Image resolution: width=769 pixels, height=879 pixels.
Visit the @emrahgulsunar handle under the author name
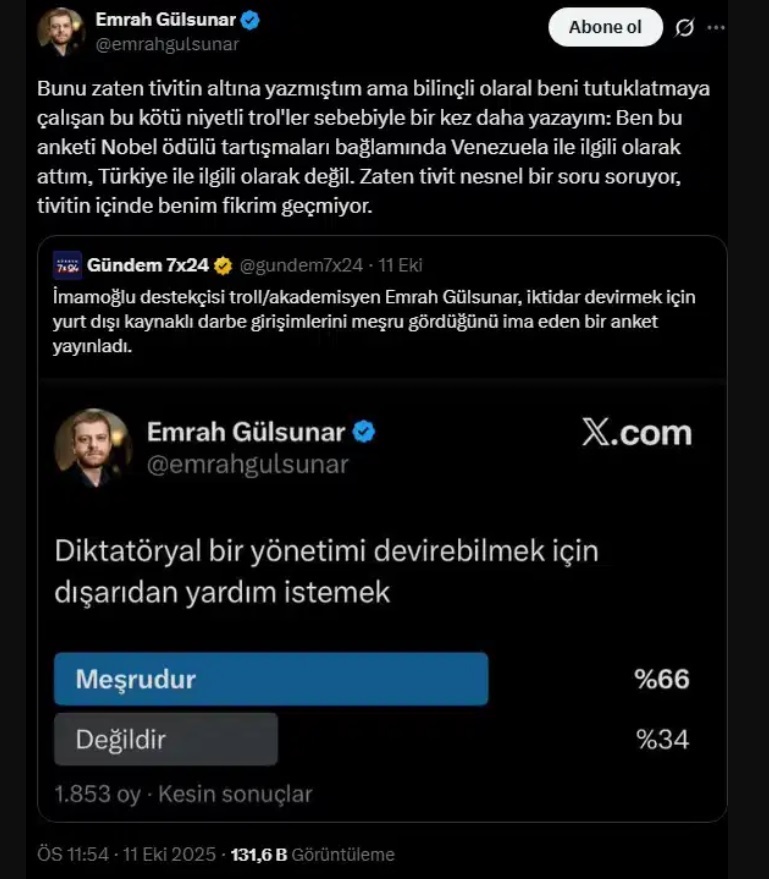tap(166, 44)
